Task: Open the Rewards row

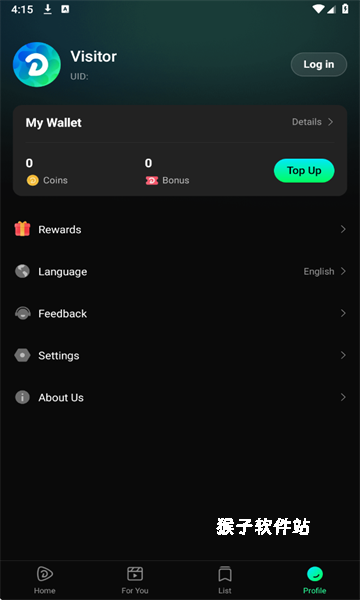Action: pos(180,229)
